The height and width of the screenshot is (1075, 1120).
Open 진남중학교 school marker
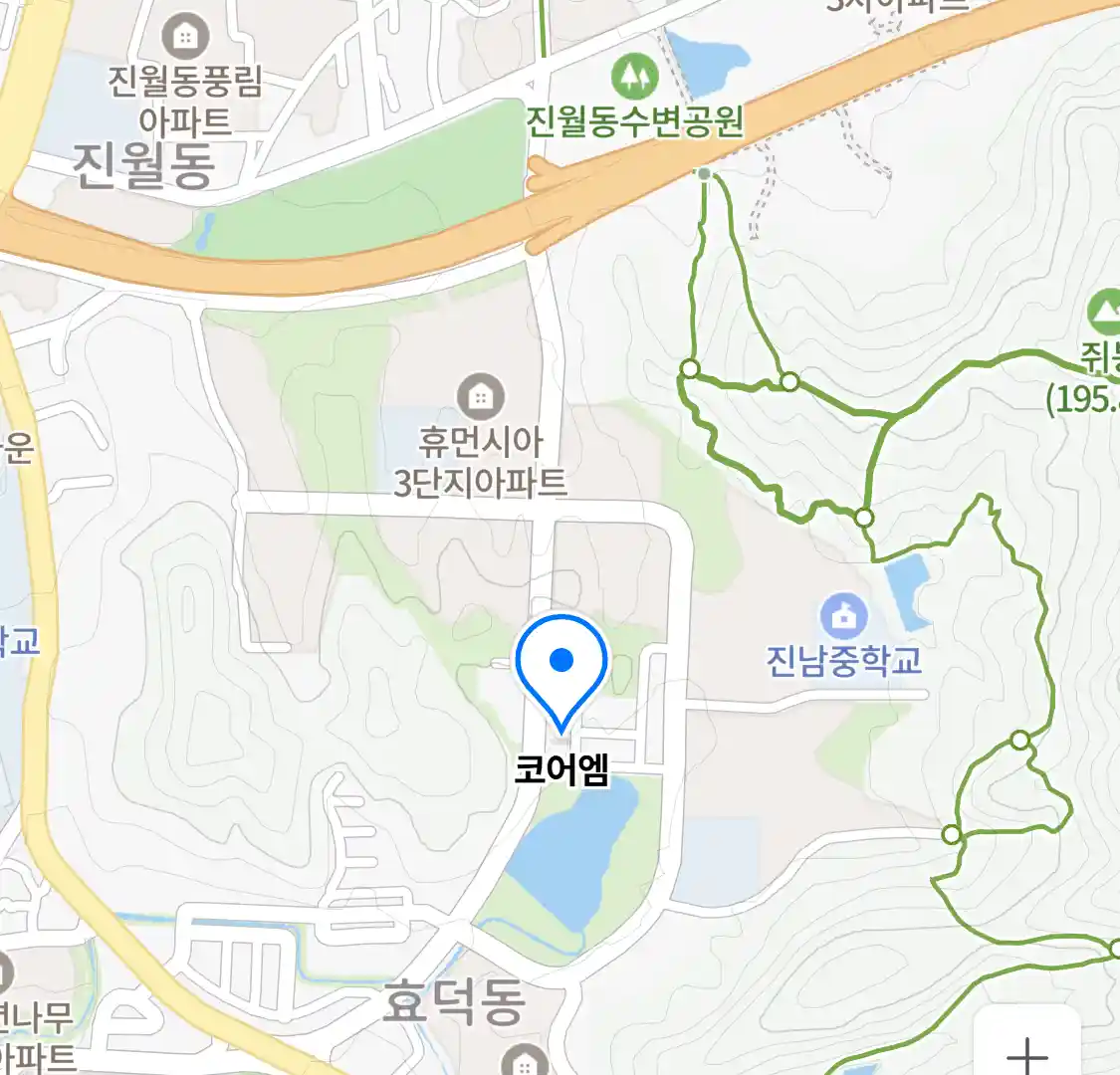pos(844,618)
